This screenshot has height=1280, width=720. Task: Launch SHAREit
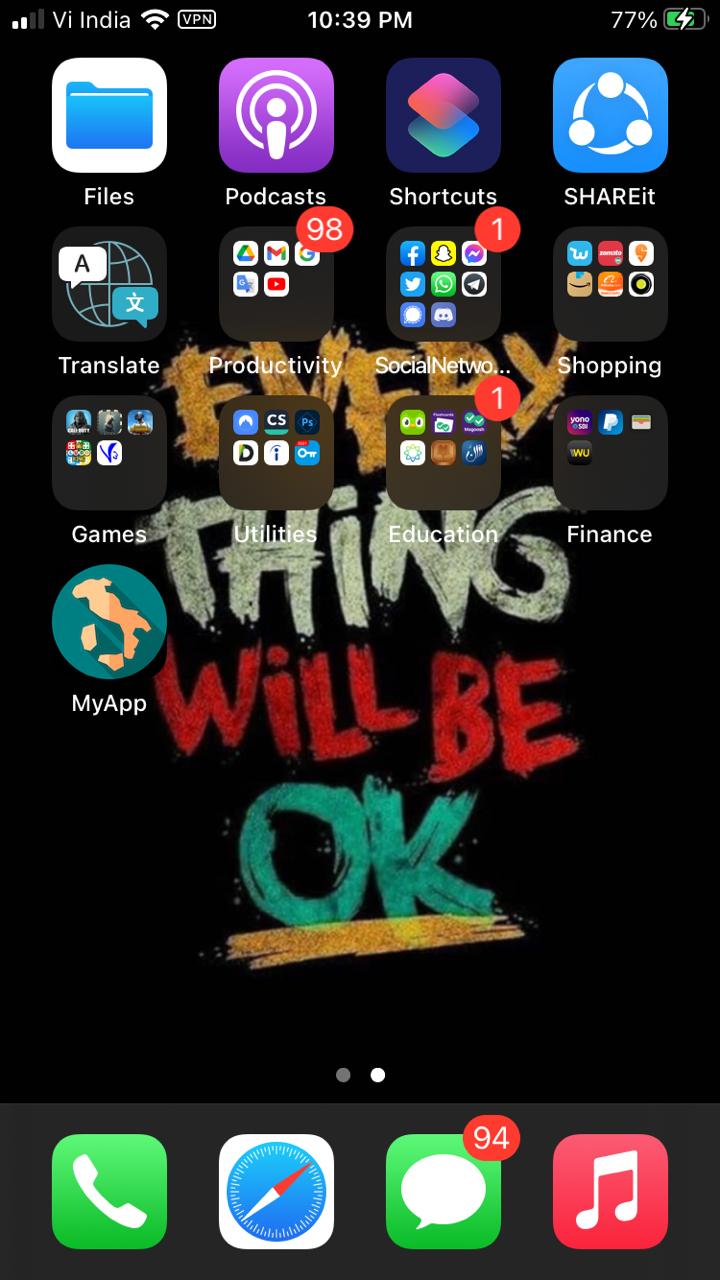coord(610,115)
